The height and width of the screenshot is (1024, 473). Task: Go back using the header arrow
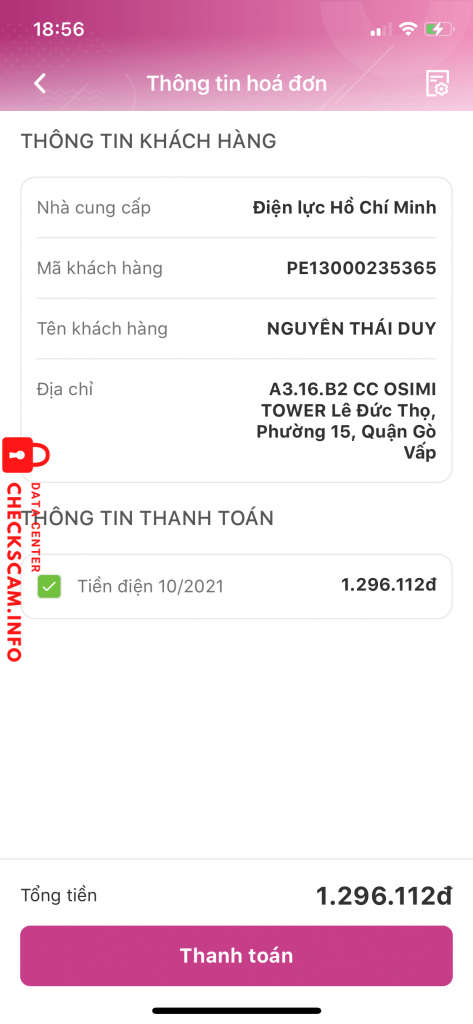coord(41,83)
